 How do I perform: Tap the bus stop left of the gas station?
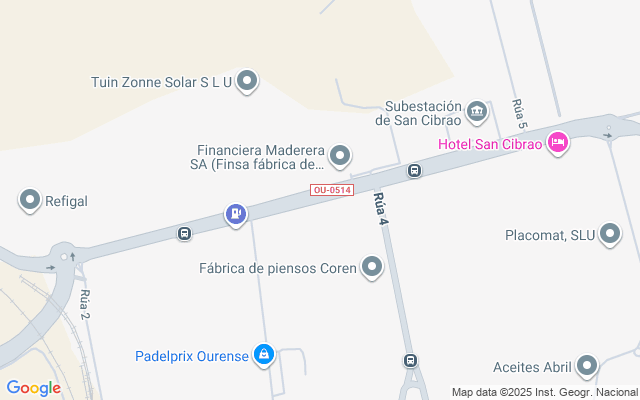pyautogui.click(x=184, y=233)
